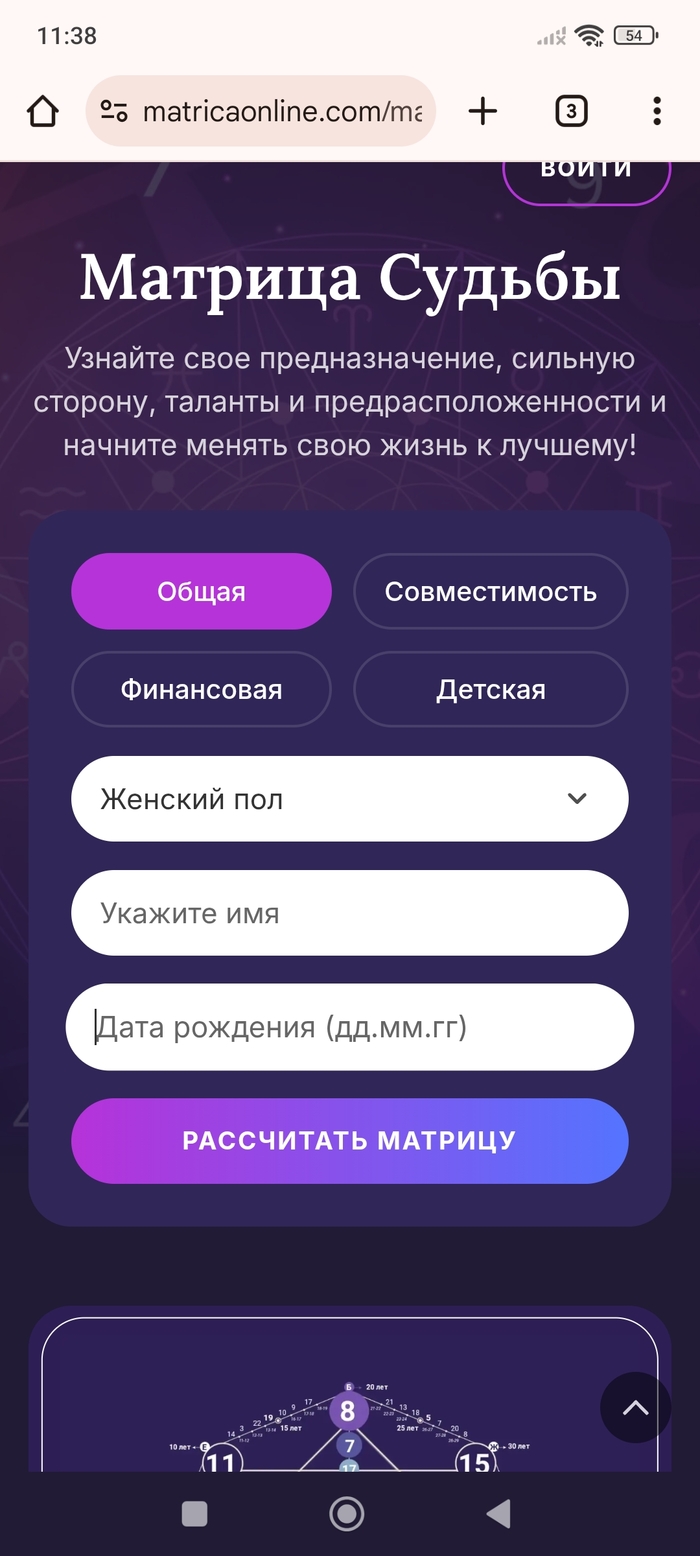Tap the matricaonline.com address bar
The height and width of the screenshot is (1556, 700).
pos(262,112)
